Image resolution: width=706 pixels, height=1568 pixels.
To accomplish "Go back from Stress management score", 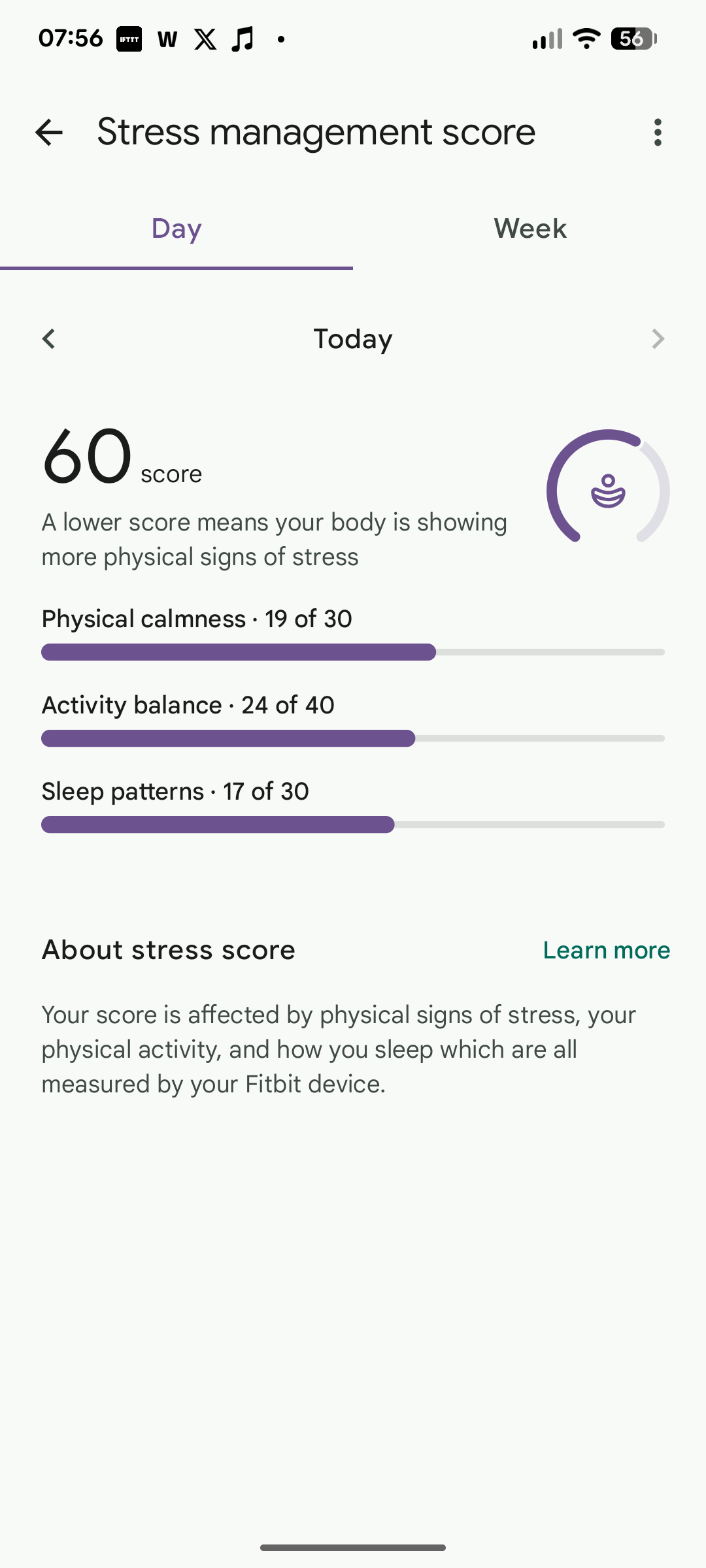I will (x=49, y=133).
